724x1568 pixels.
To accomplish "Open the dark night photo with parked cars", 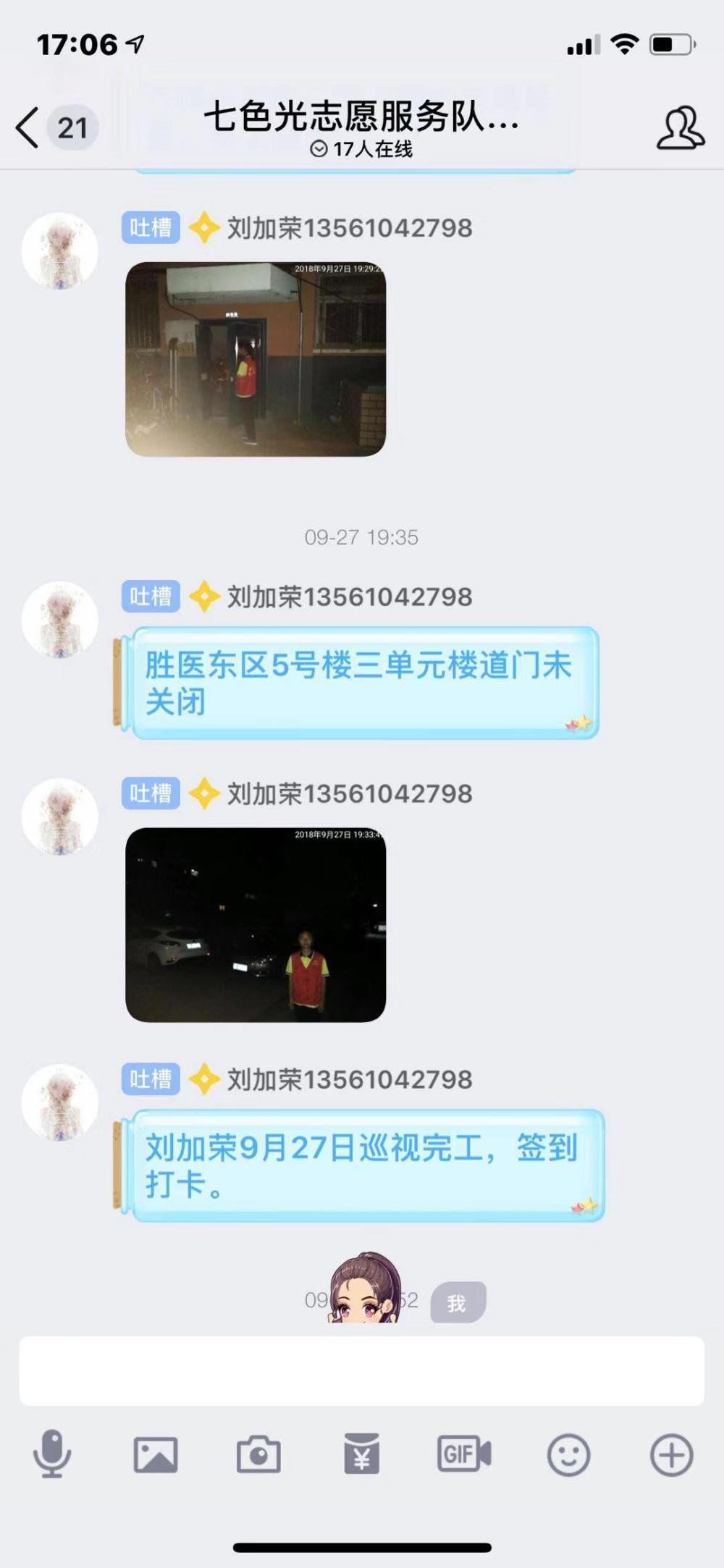I will point(256,924).
